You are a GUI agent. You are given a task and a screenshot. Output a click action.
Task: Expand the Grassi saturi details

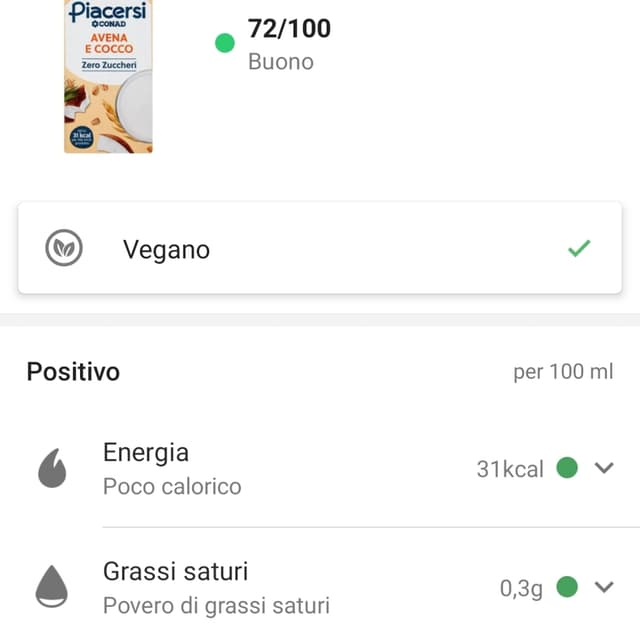603,587
